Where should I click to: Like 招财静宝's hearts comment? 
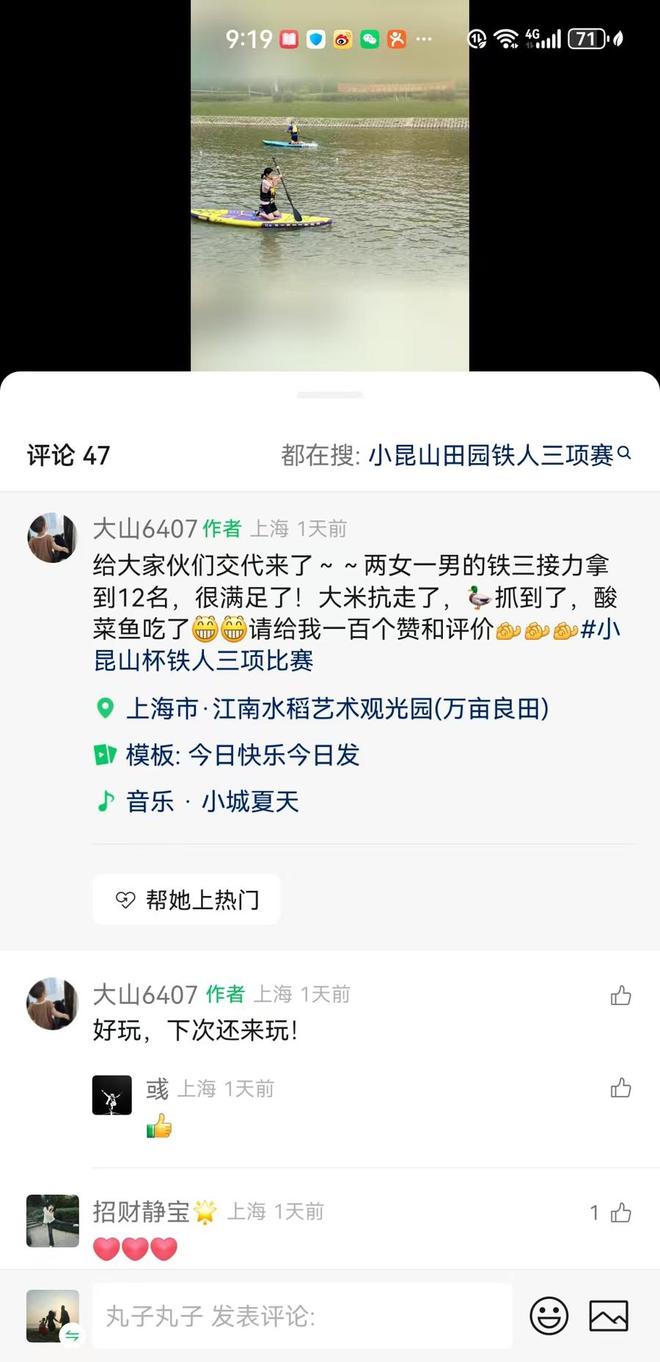click(620, 1213)
